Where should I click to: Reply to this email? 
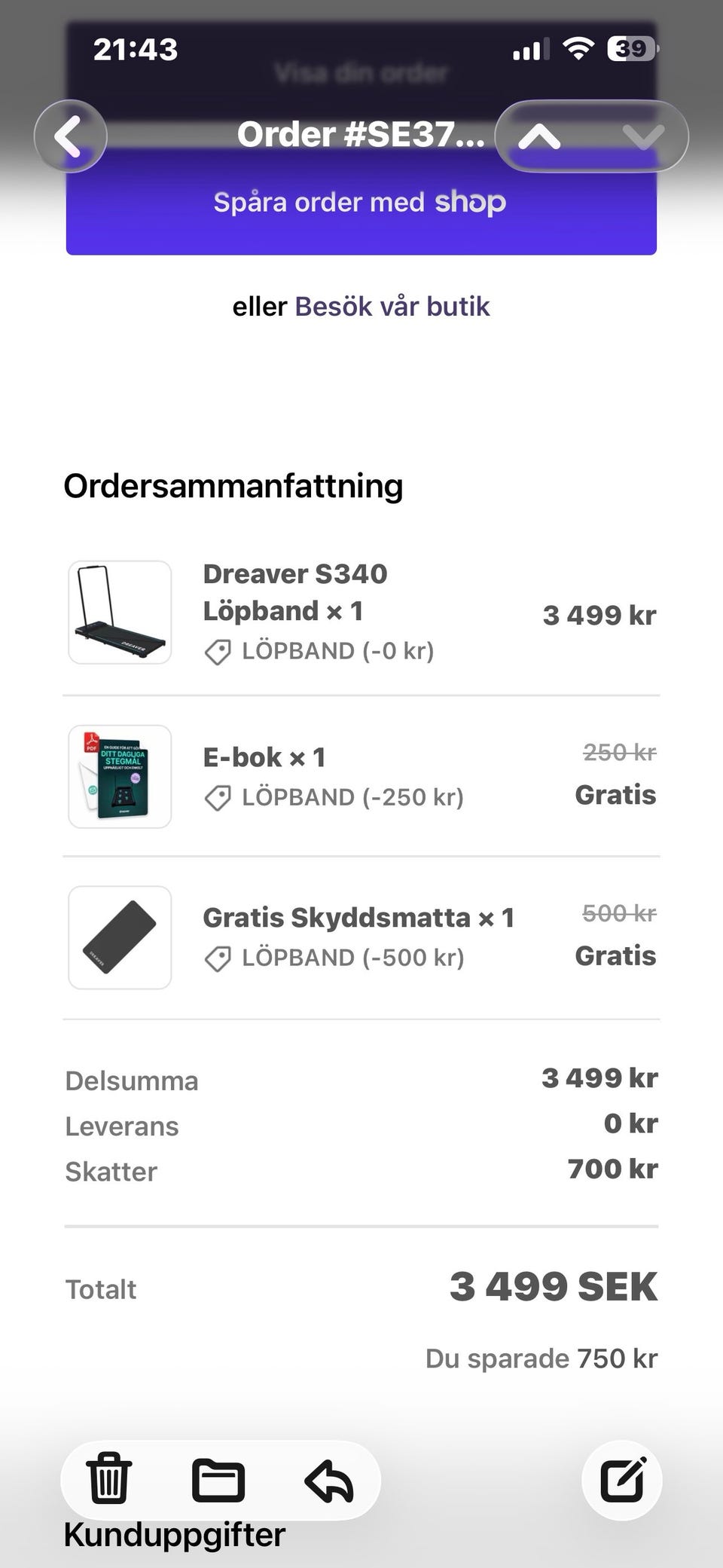[x=329, y=1480]
